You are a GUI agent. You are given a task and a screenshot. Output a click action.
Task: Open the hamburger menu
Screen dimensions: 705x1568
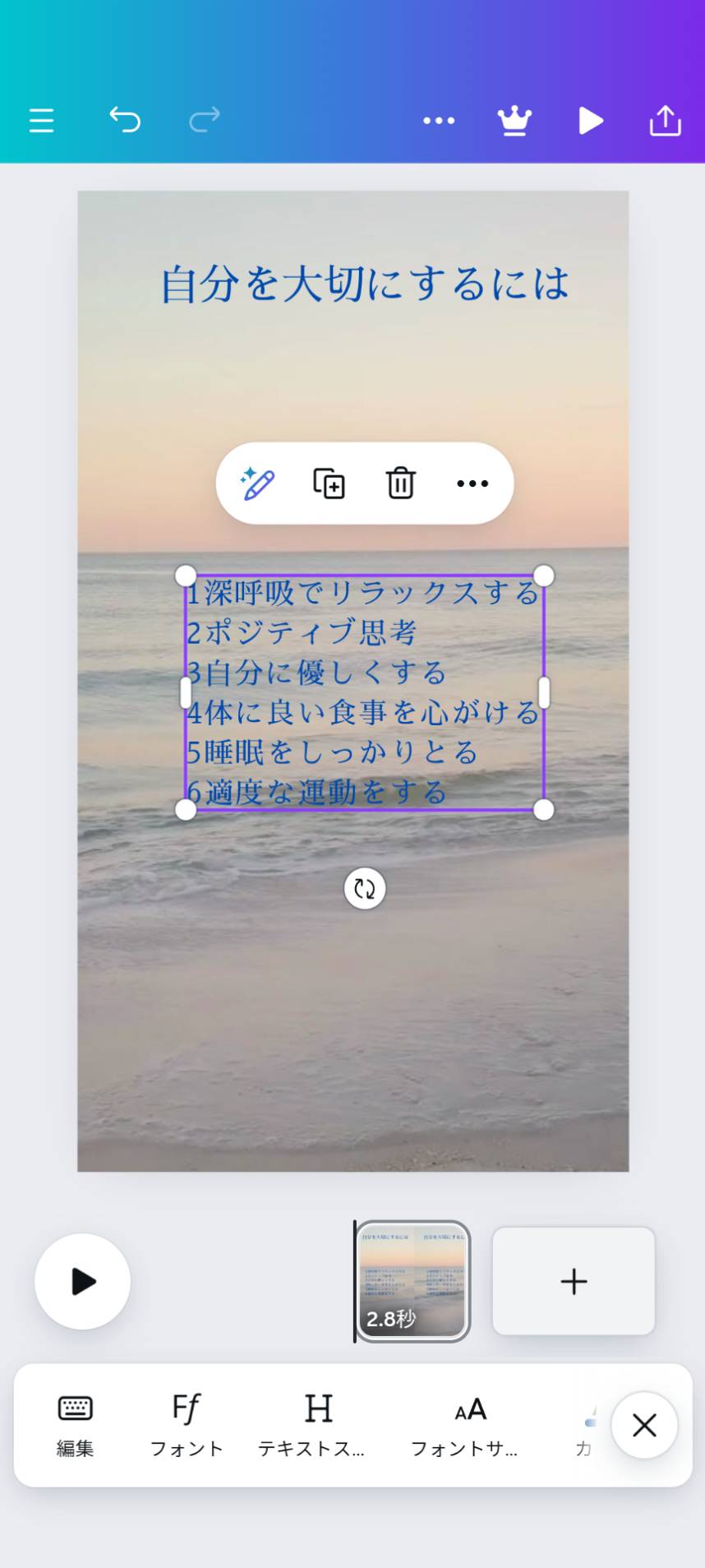click(42, 121)
